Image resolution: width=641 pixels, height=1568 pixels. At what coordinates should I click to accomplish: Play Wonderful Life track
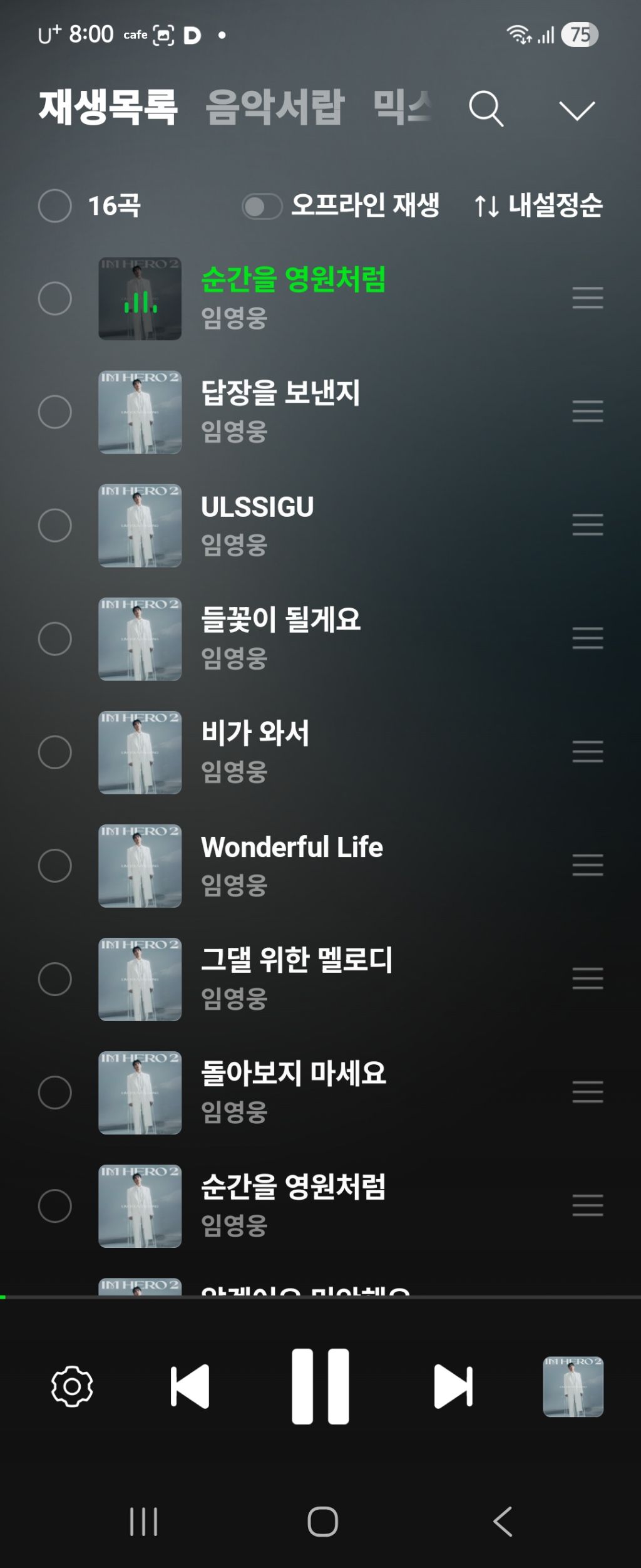pyautogui.click(x=292, y=848)
